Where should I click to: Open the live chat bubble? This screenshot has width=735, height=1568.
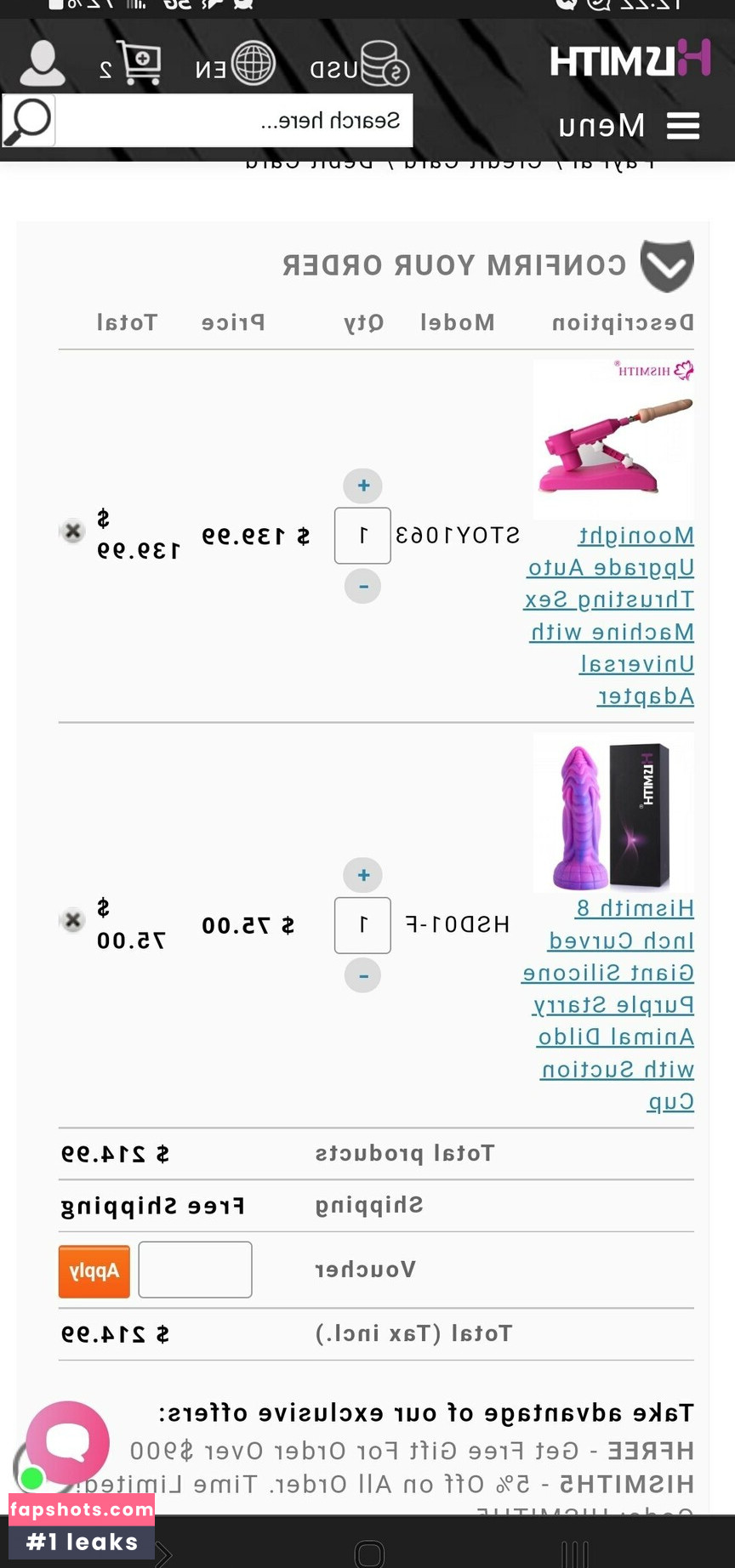[x=67, y=1443]
